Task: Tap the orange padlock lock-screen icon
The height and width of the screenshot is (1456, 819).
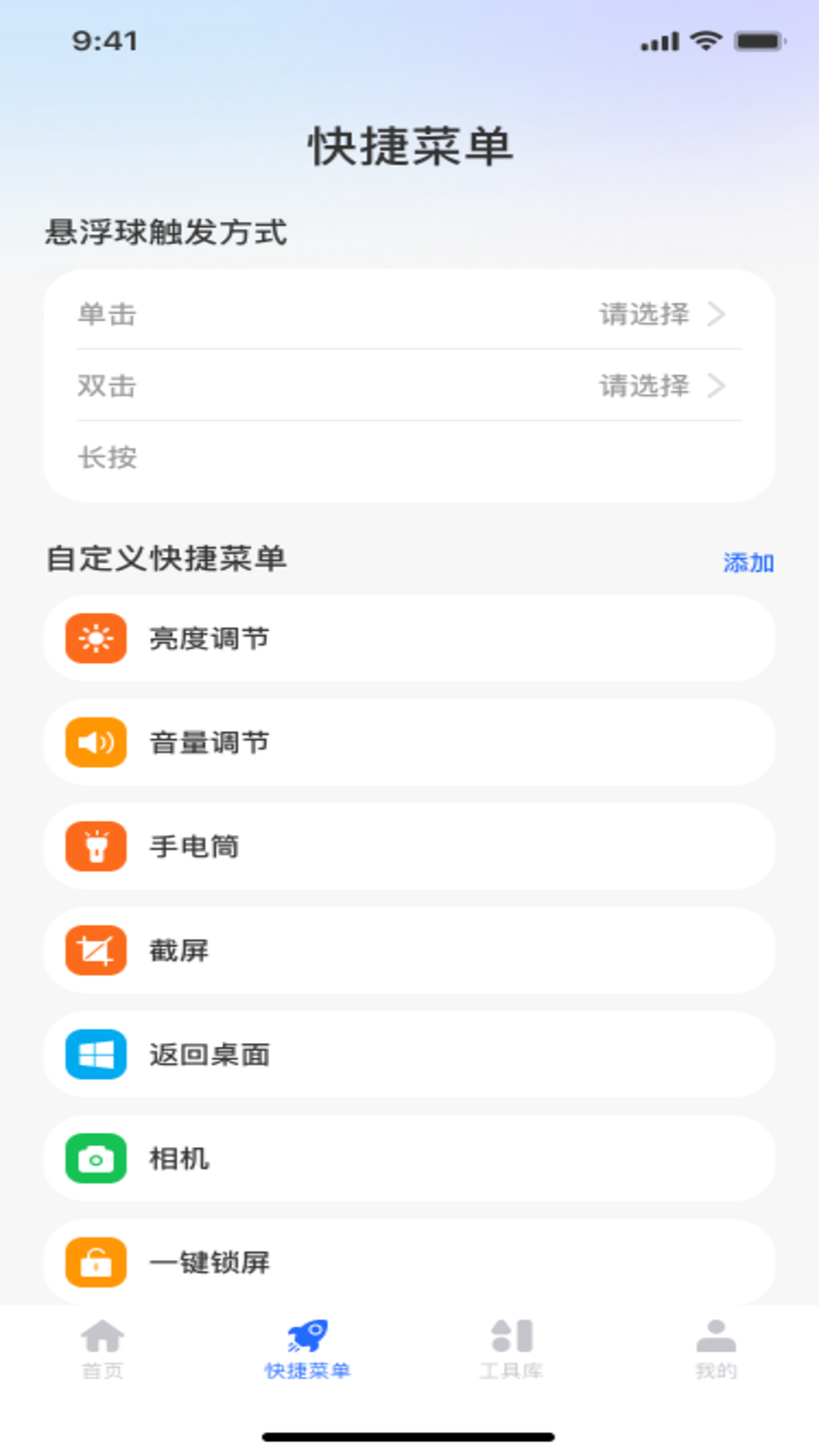Action: (x=96, y=1263)
